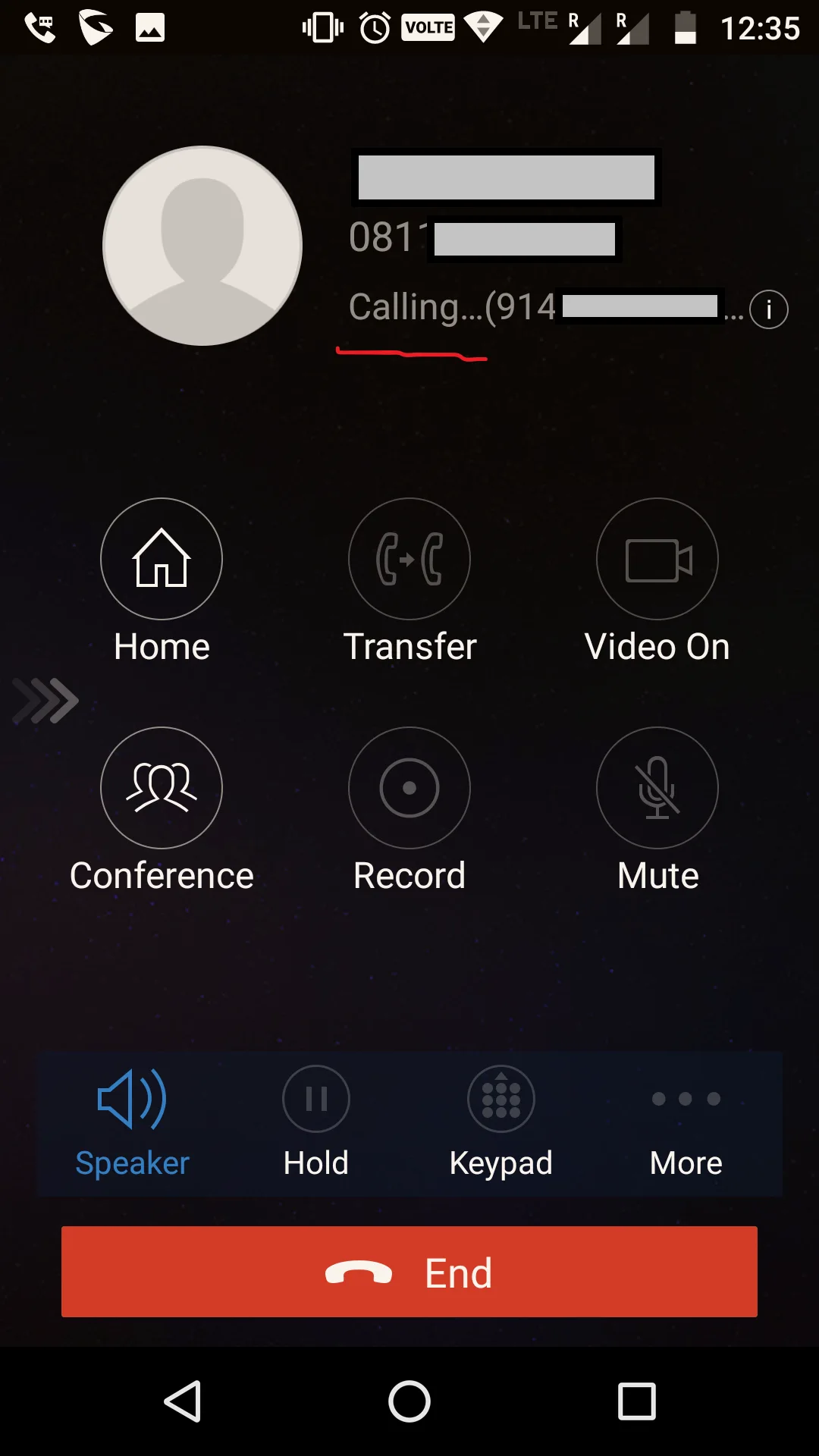Go to the app Home screen
819x1456 pixels.
tap(162, 560)
